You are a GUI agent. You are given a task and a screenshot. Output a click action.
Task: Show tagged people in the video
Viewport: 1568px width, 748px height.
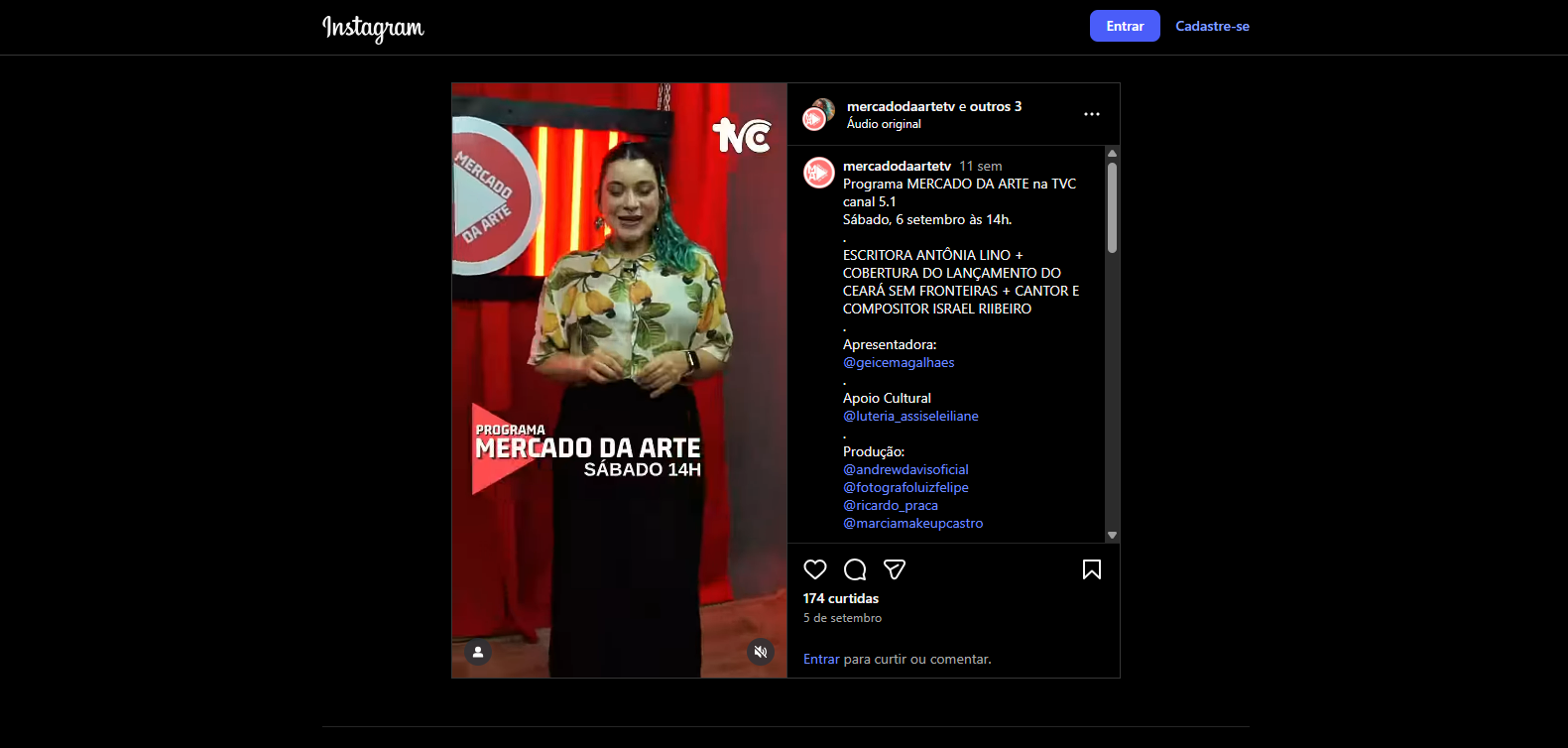coord(478,652)
